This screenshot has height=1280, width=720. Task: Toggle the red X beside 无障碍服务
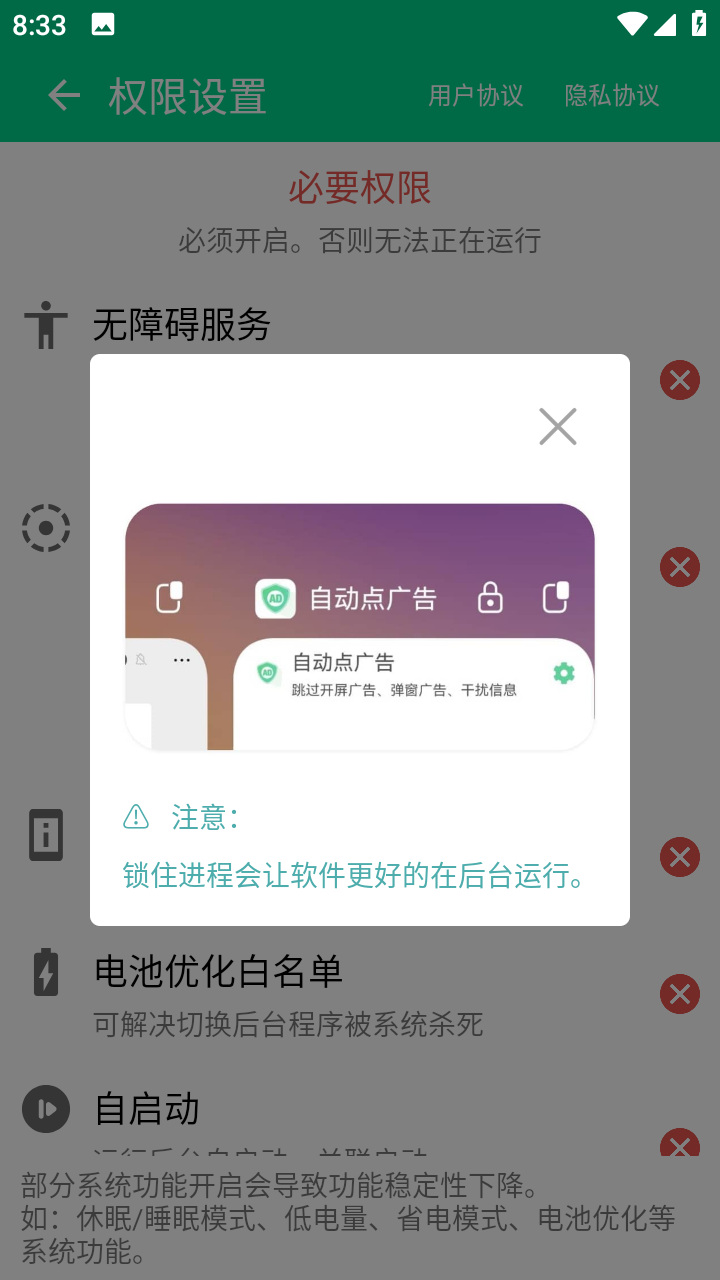679,380
